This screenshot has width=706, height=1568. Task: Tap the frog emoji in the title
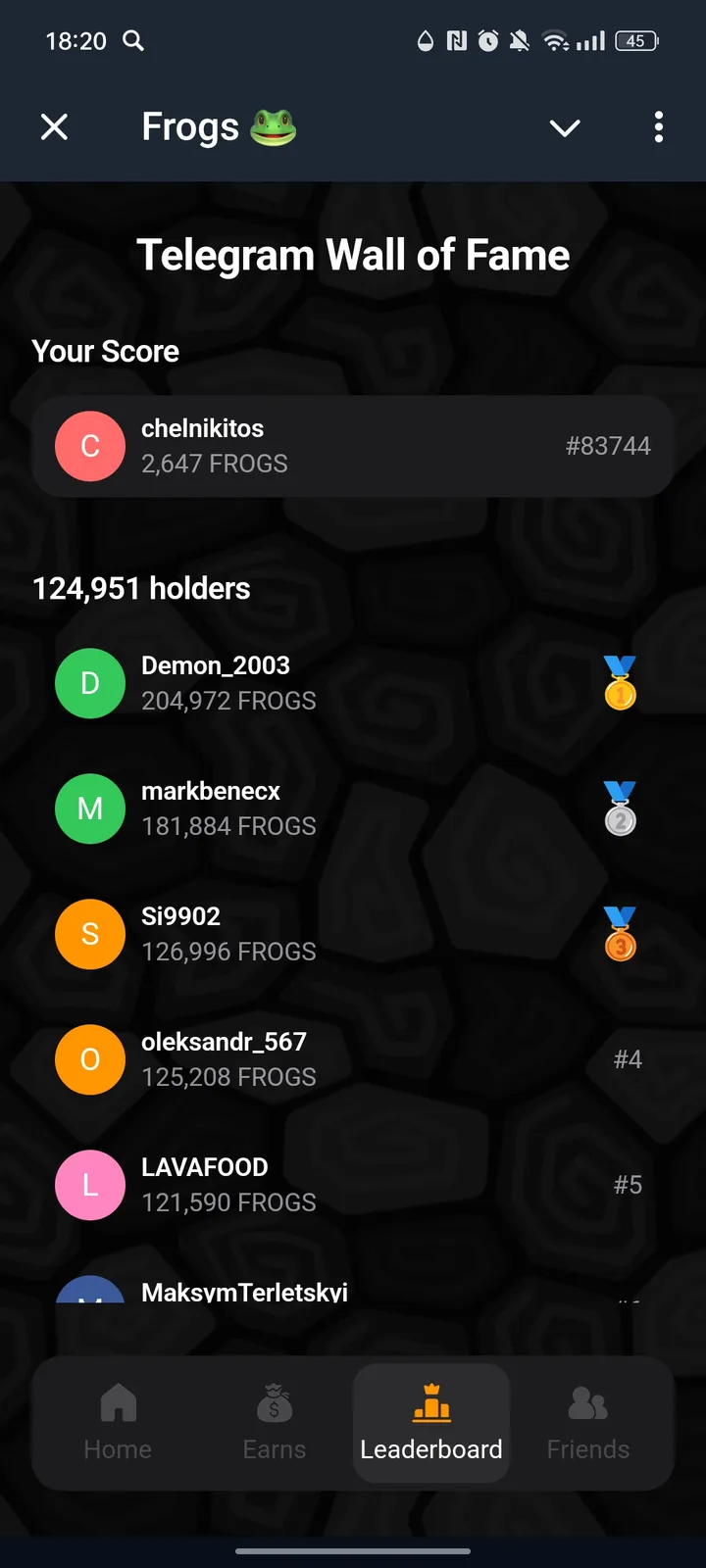pos(273,126)
